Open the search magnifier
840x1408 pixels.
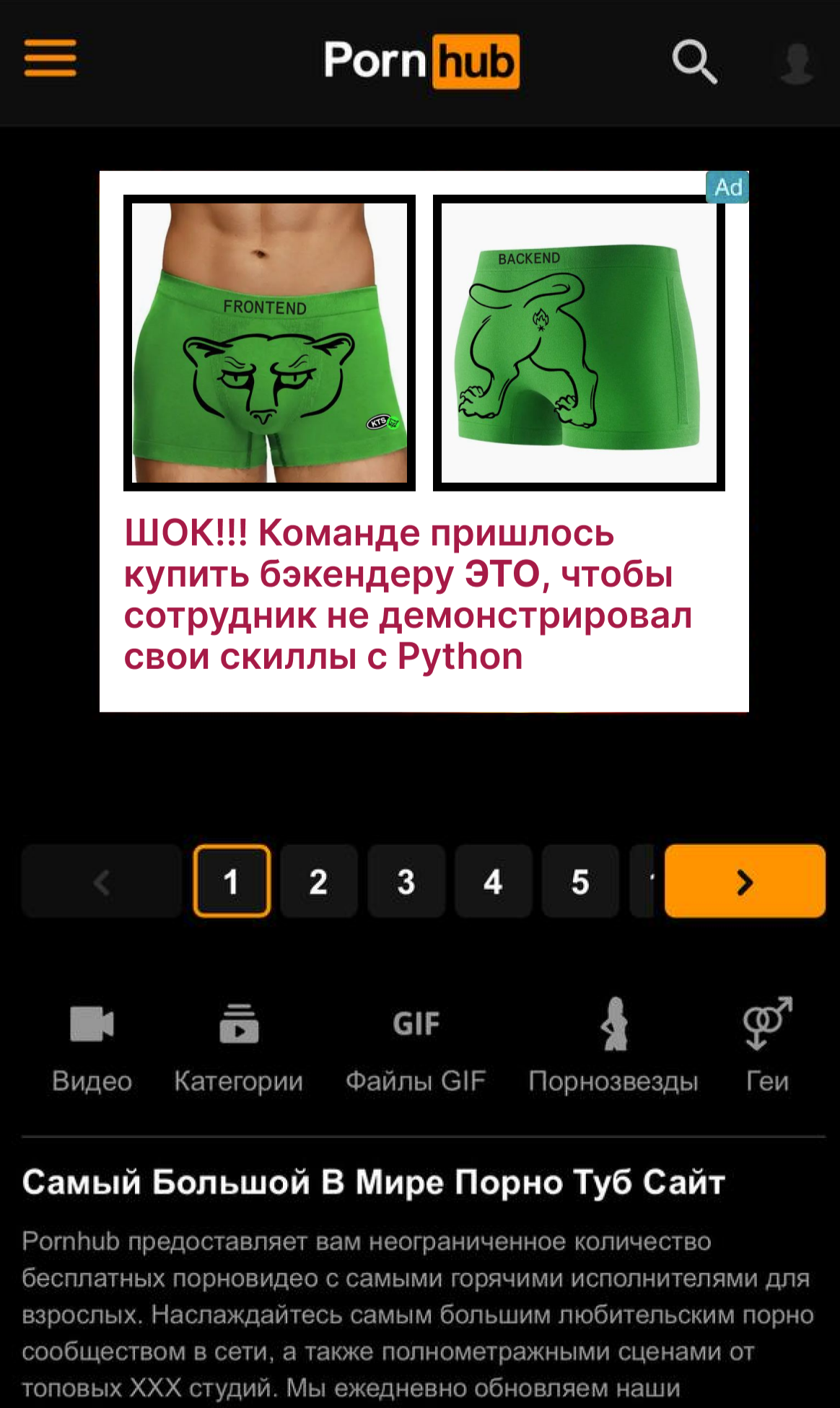click(694, 61)
